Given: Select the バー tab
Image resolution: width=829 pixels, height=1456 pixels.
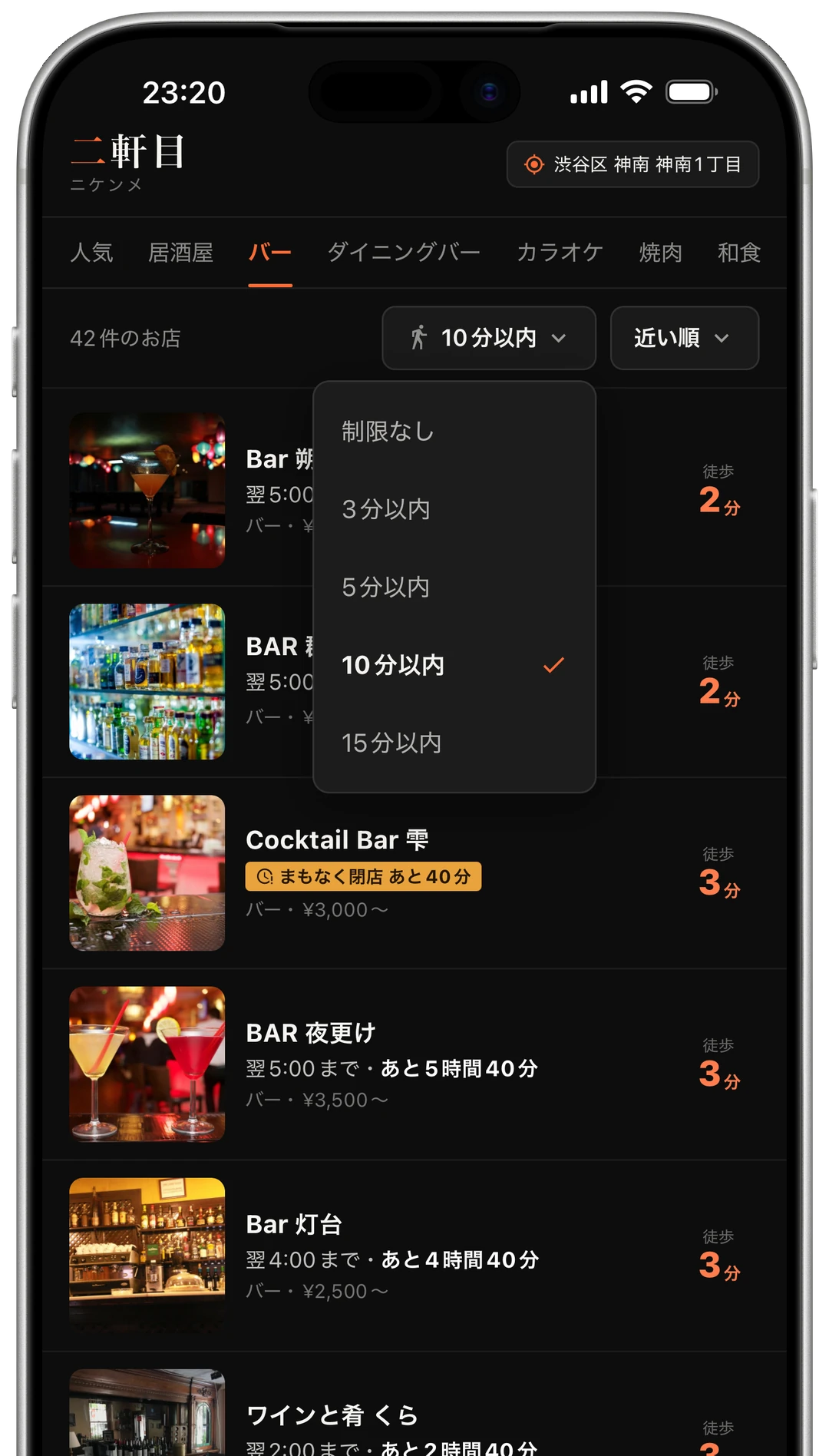Looking at the screenshot, I should click(270, 253).
